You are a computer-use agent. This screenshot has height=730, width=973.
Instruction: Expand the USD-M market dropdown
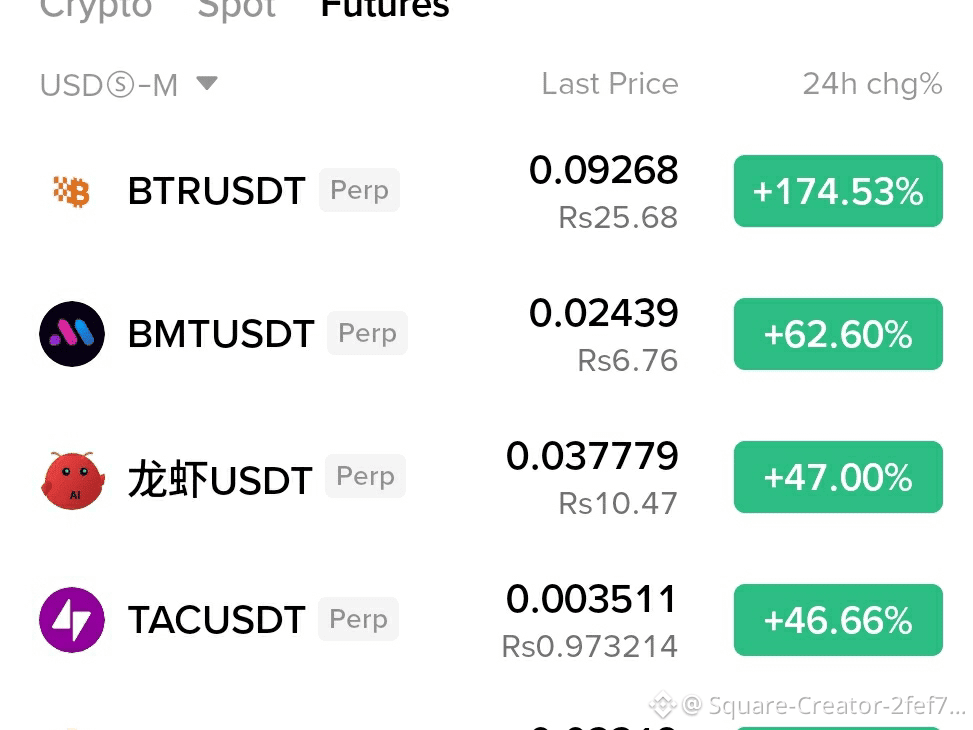(x=128, y=85)
